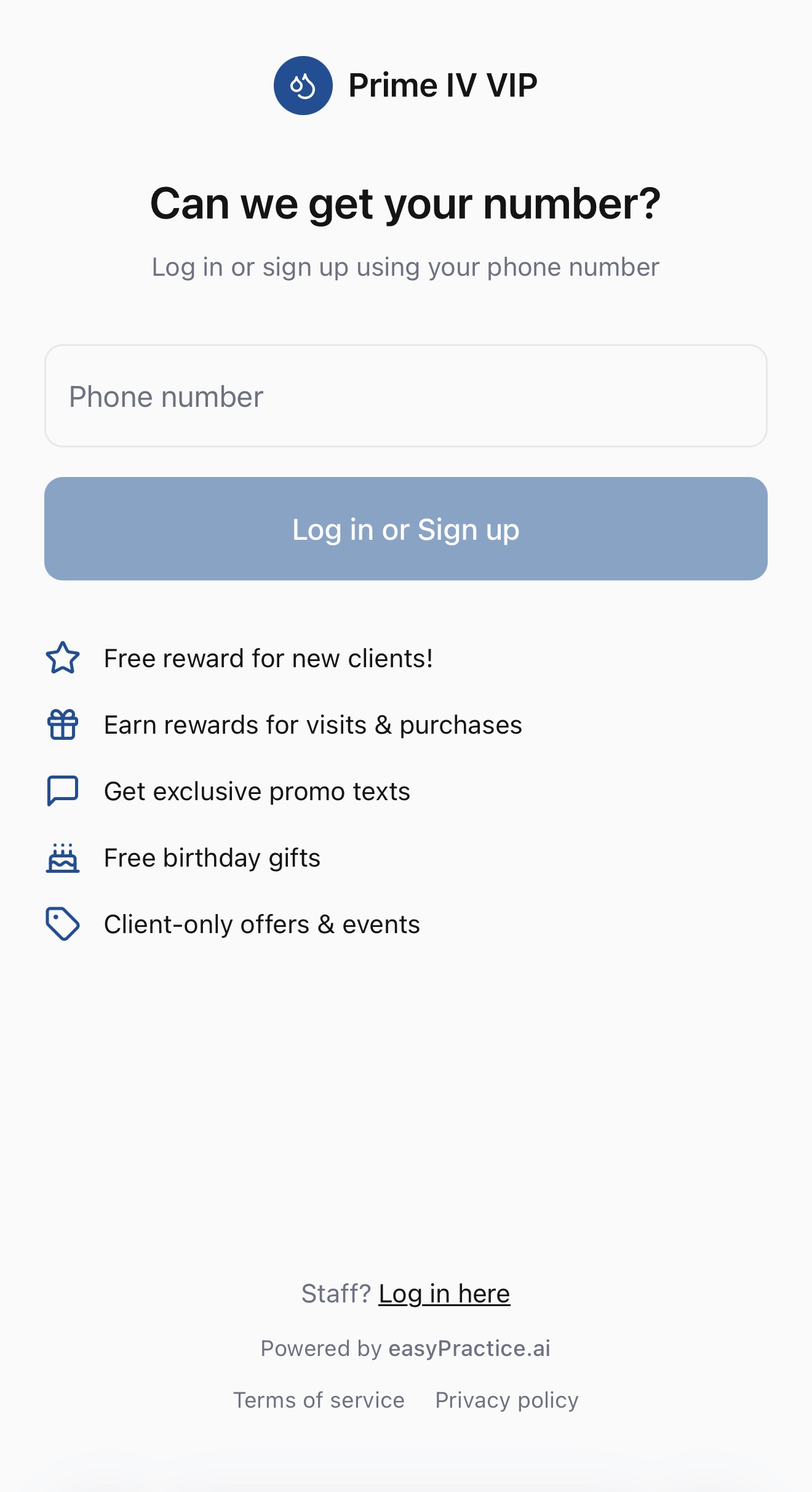Click the Client-only offers & events text

pyautogui.click(x=262, y=924)
